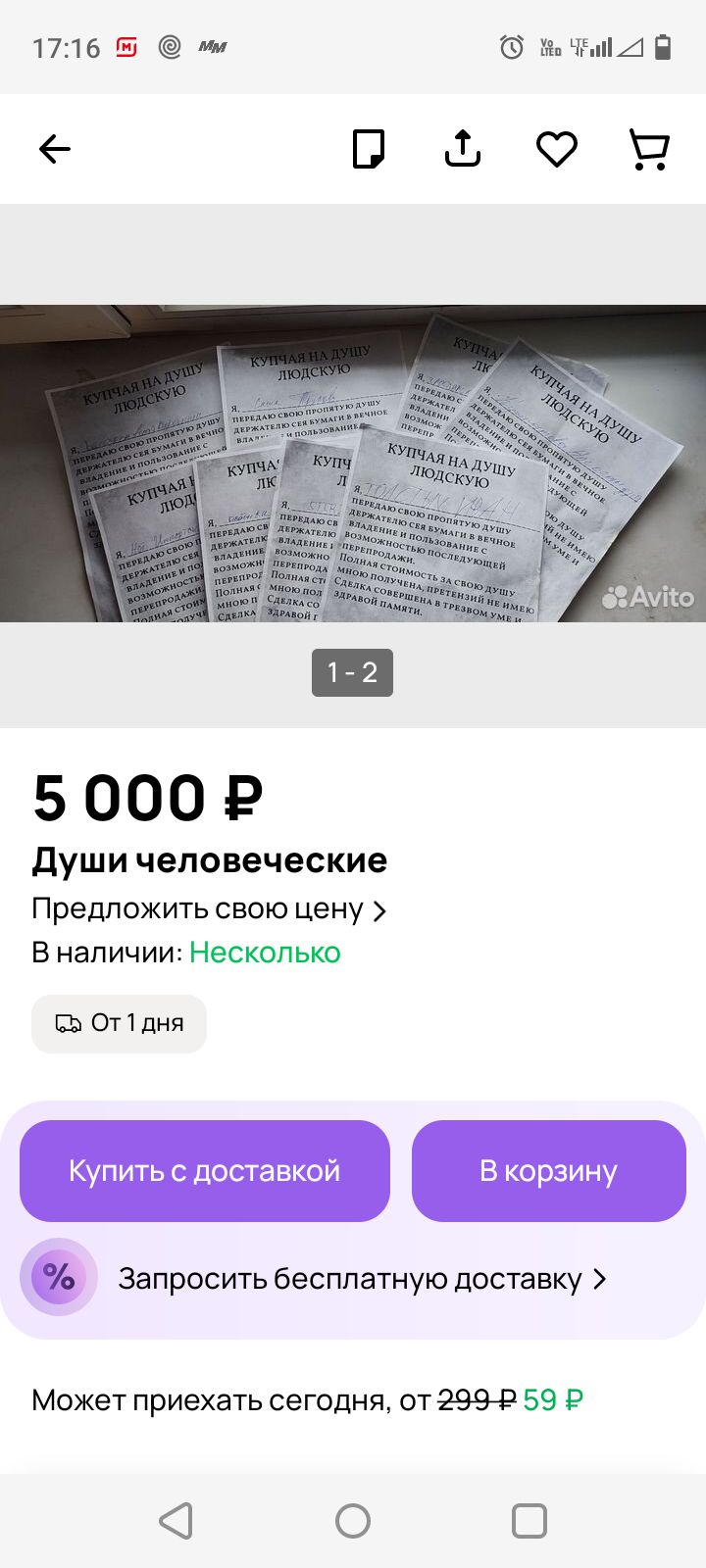Open the От 1 дня delivery chip
The image size is (706, 1568).
120,1024
